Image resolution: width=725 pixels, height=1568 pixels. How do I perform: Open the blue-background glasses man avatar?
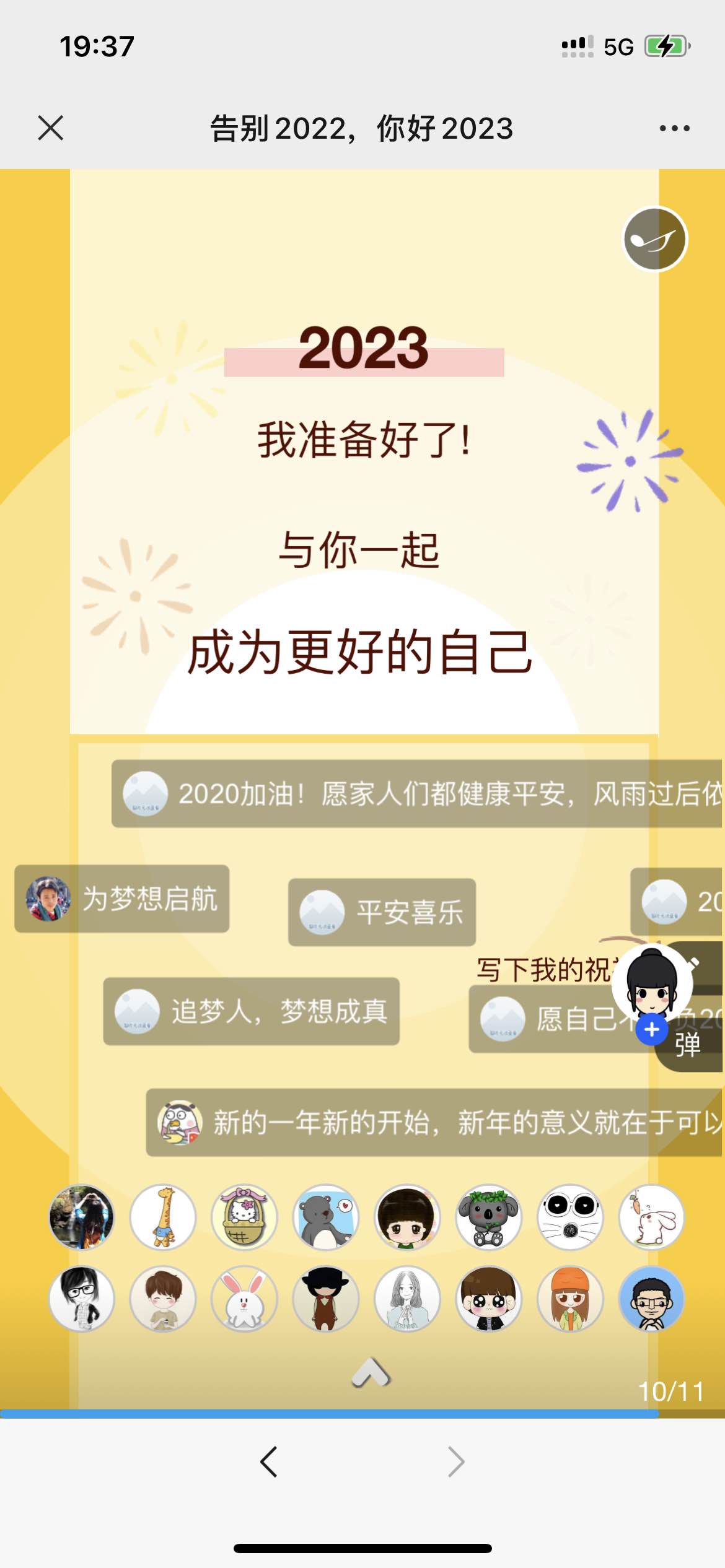[x=651, y=1299]
